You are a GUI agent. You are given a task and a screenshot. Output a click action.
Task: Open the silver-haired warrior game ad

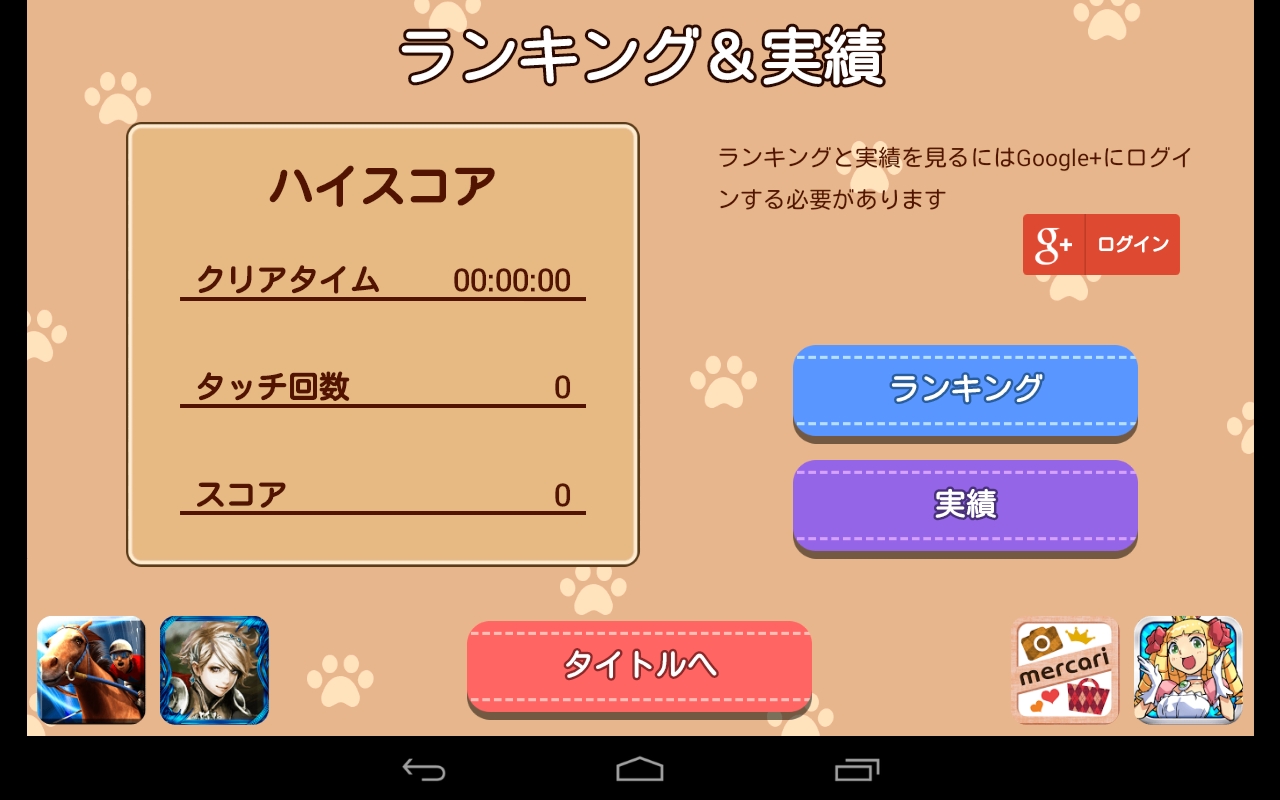pos(214,670)
